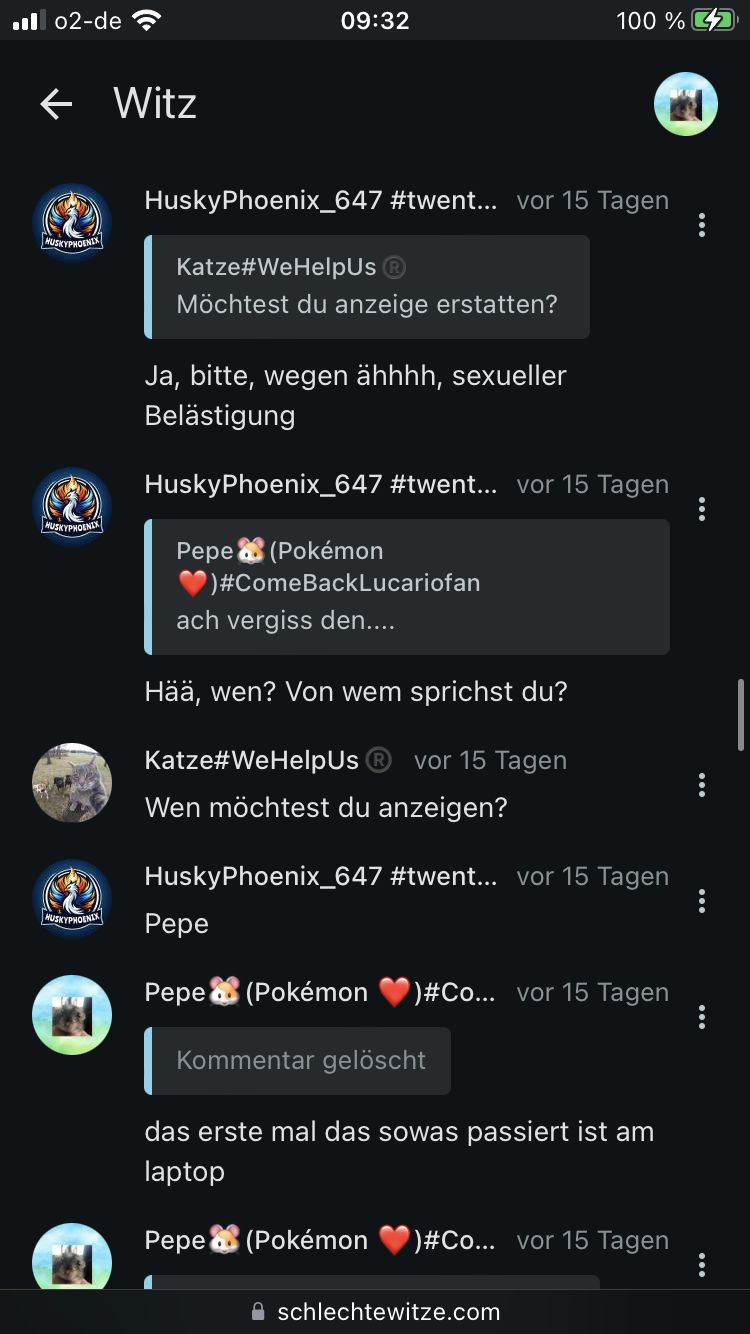The image size is (750, 1334).
Task: Go back from the Witz thread
Action: click(x=57, y=104)
